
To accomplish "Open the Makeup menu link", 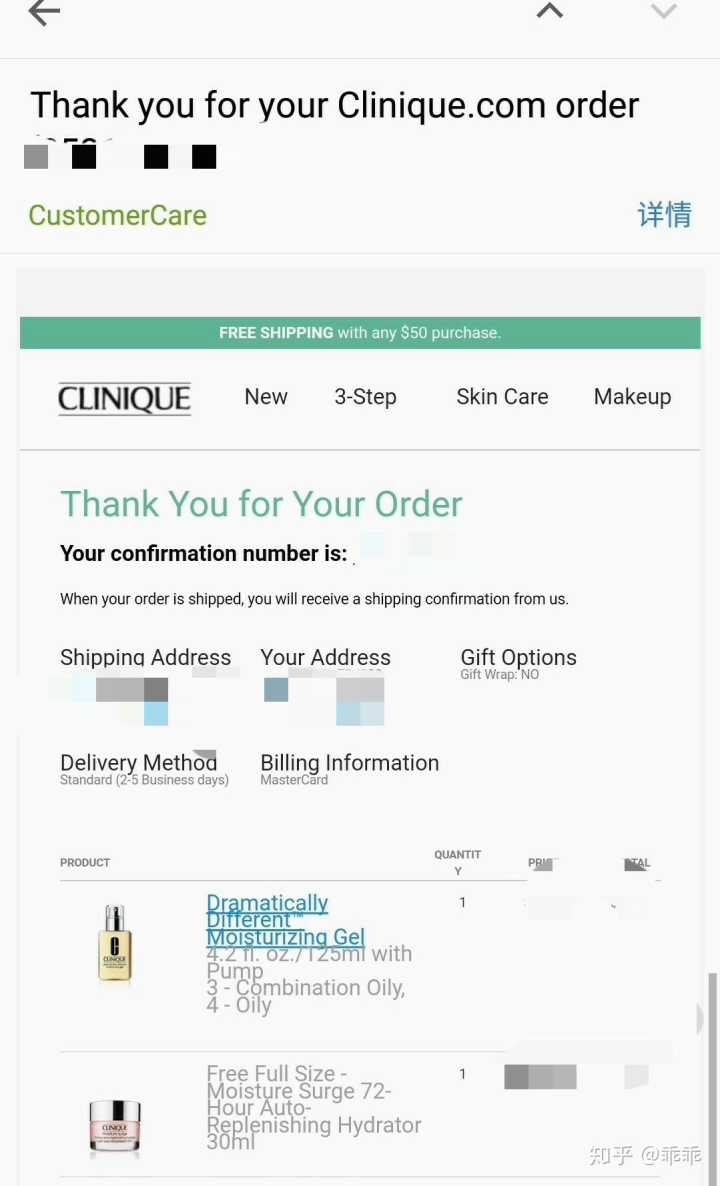I will (x=632, y=397).
